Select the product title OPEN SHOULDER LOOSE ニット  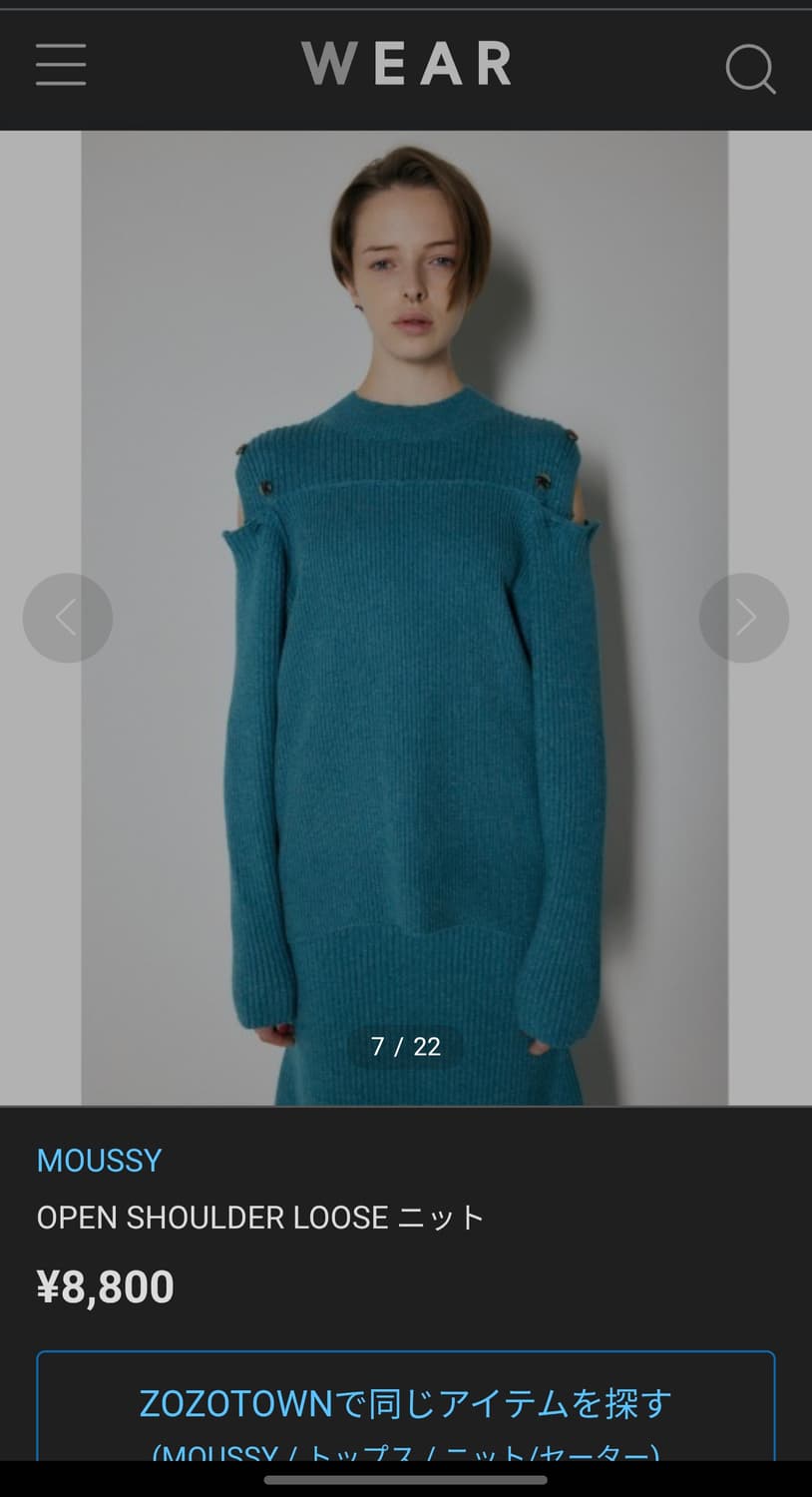pyautogui.click(x=258, y=1217)
